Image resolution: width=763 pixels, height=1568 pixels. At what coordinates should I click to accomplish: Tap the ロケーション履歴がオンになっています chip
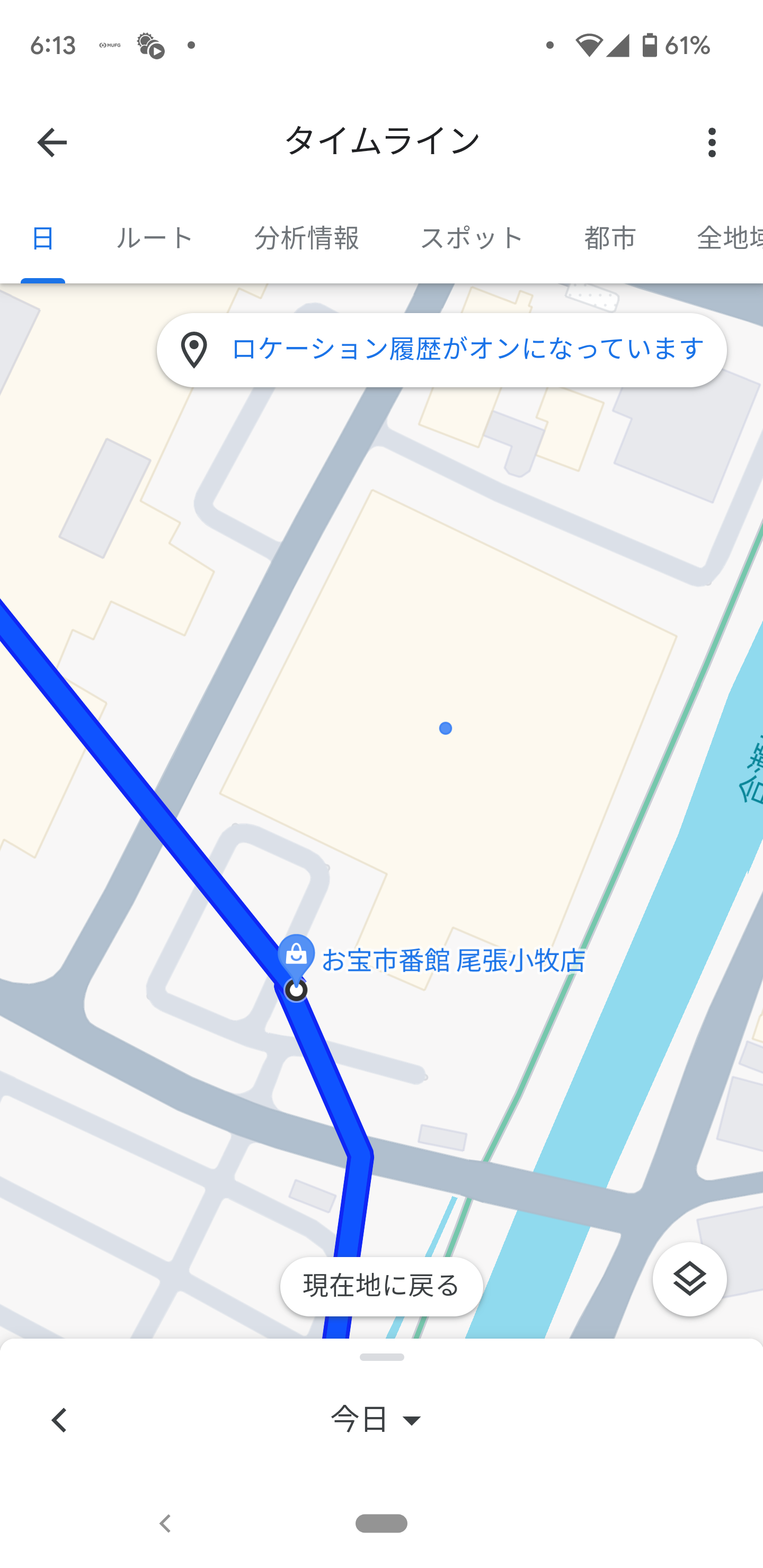click(441, 350)
